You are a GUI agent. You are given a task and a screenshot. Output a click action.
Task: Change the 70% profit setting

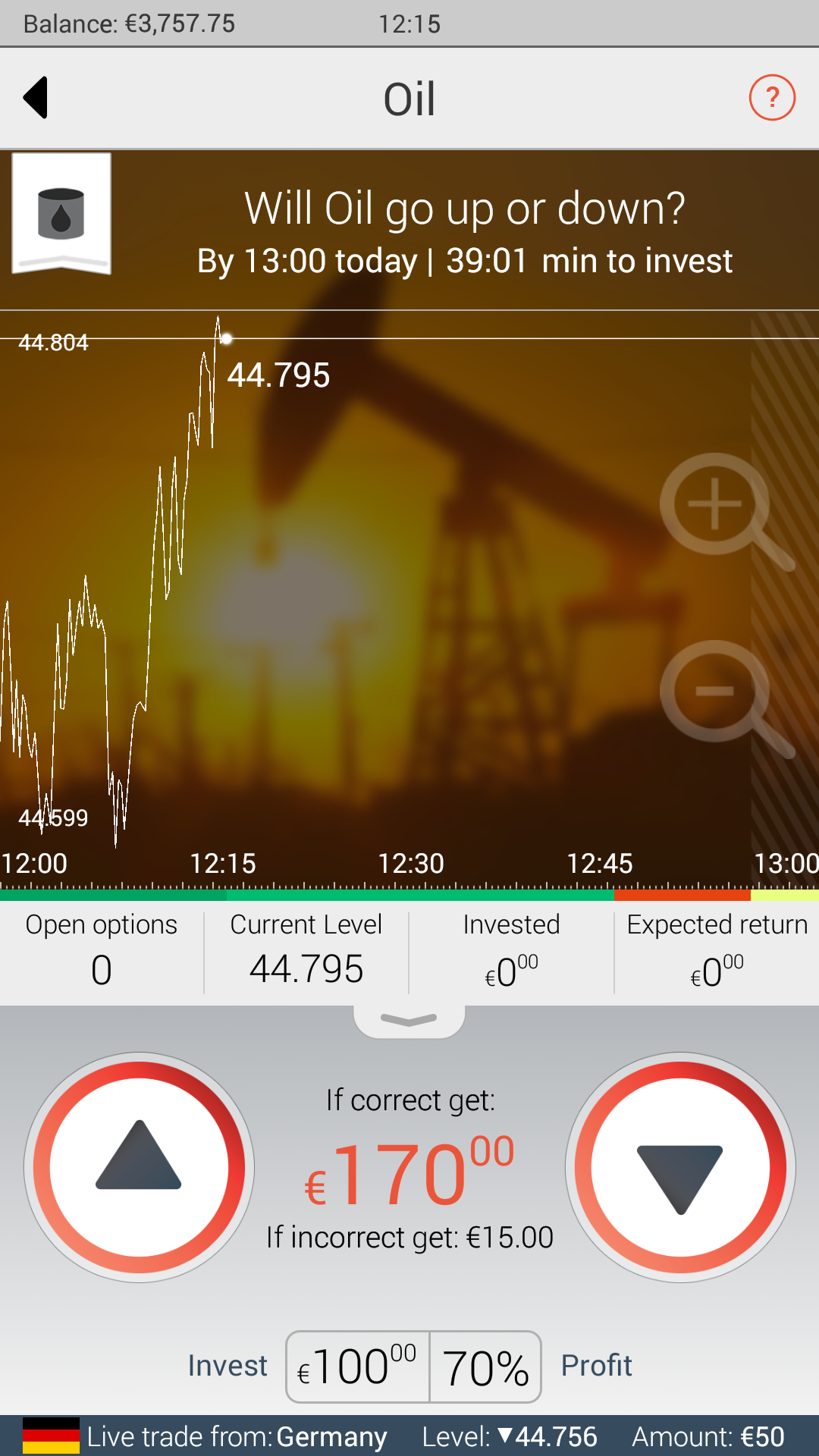(x=485, y=1367)
